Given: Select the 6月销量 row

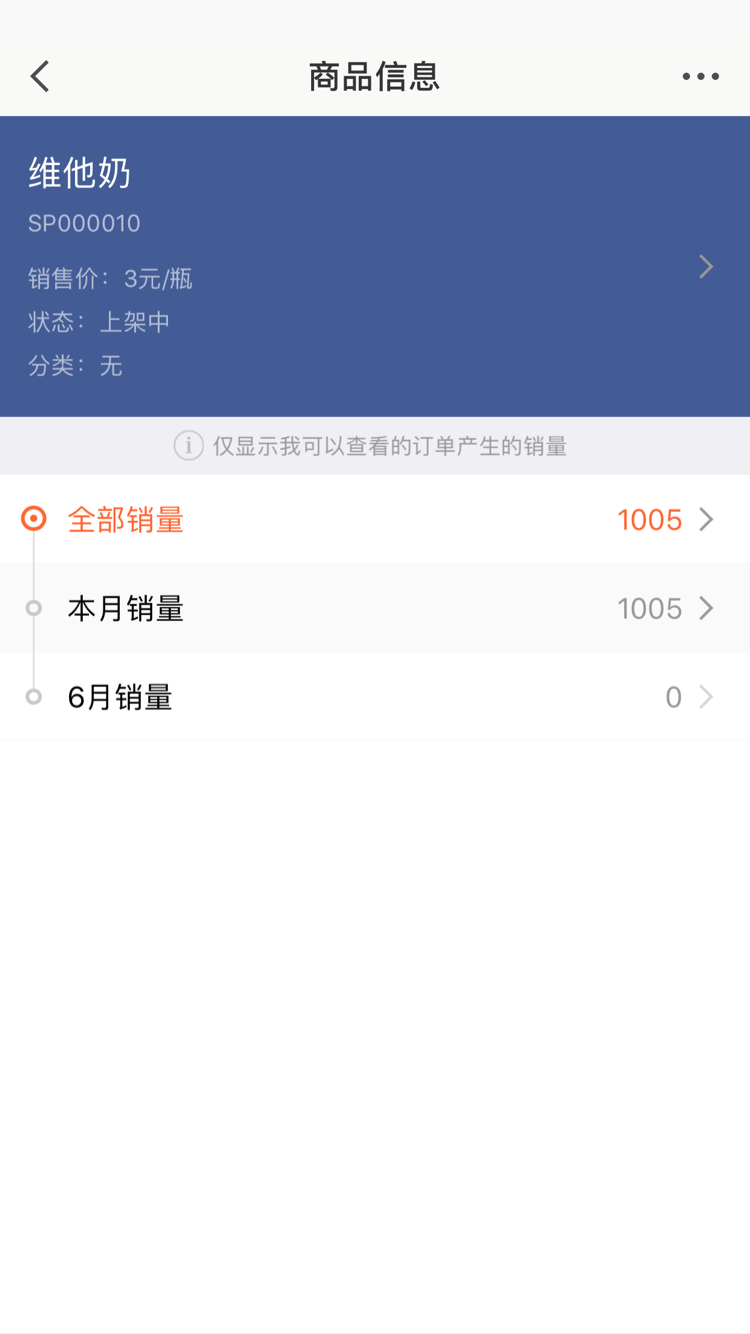Looking at the screenshot, I should (375, 697).
